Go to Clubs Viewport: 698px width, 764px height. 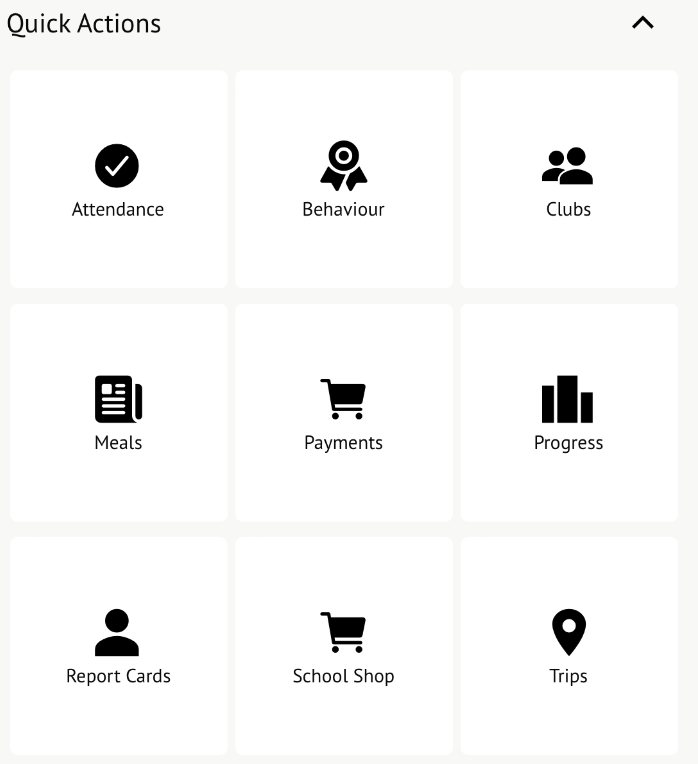pyautogui.click(x=568, y=180)
